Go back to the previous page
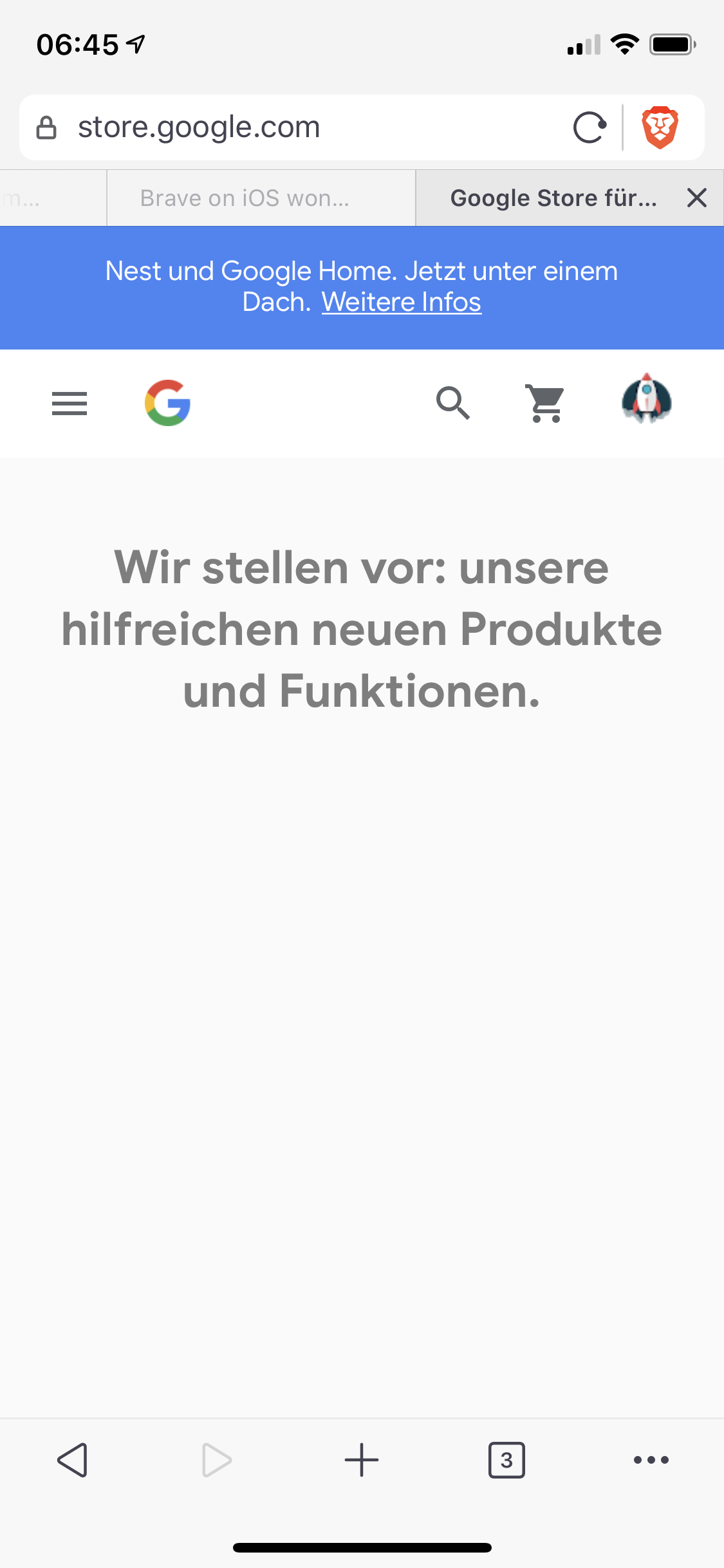Screen dimensions: 724x1568 pyautogui.click(x=73, y=1460)
